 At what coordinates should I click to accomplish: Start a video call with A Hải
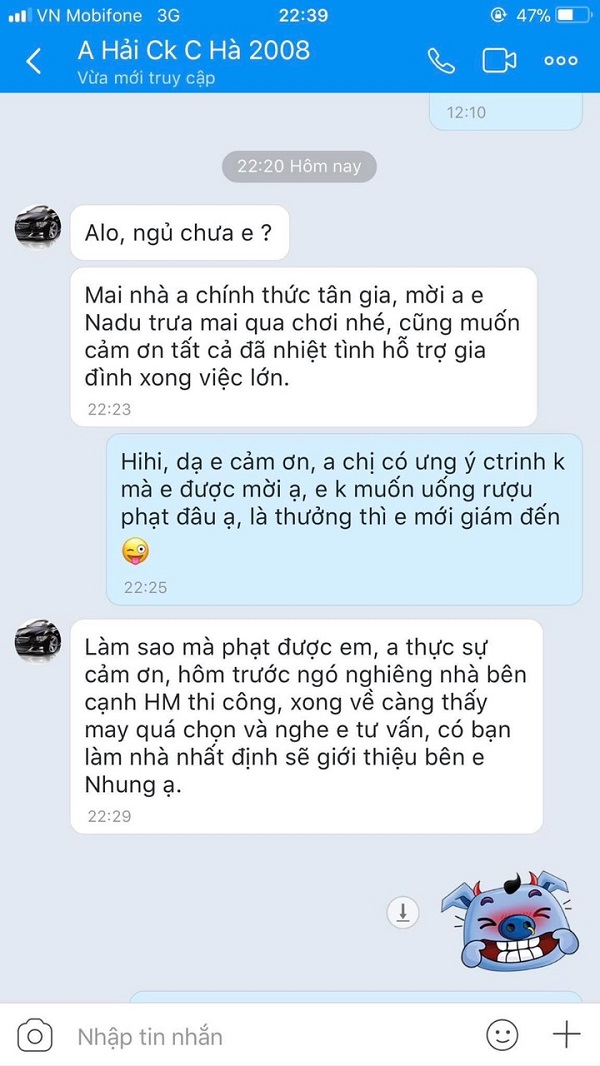point(498,61)
